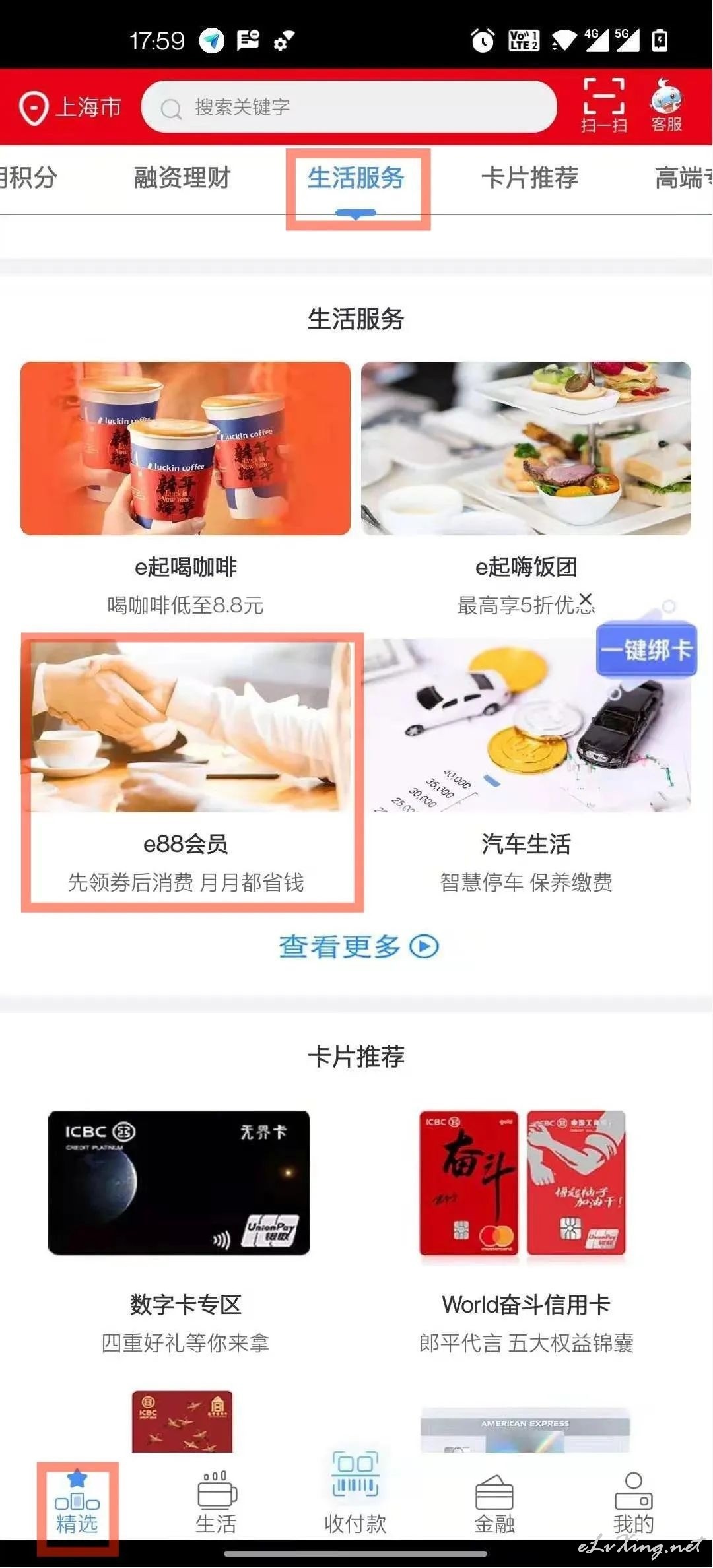Image resolution: width=713 pixels, height=1568 pixels.
Task: Dismiss the 一键绑卡 floating bubble
Action: click(x=586, y=599)
